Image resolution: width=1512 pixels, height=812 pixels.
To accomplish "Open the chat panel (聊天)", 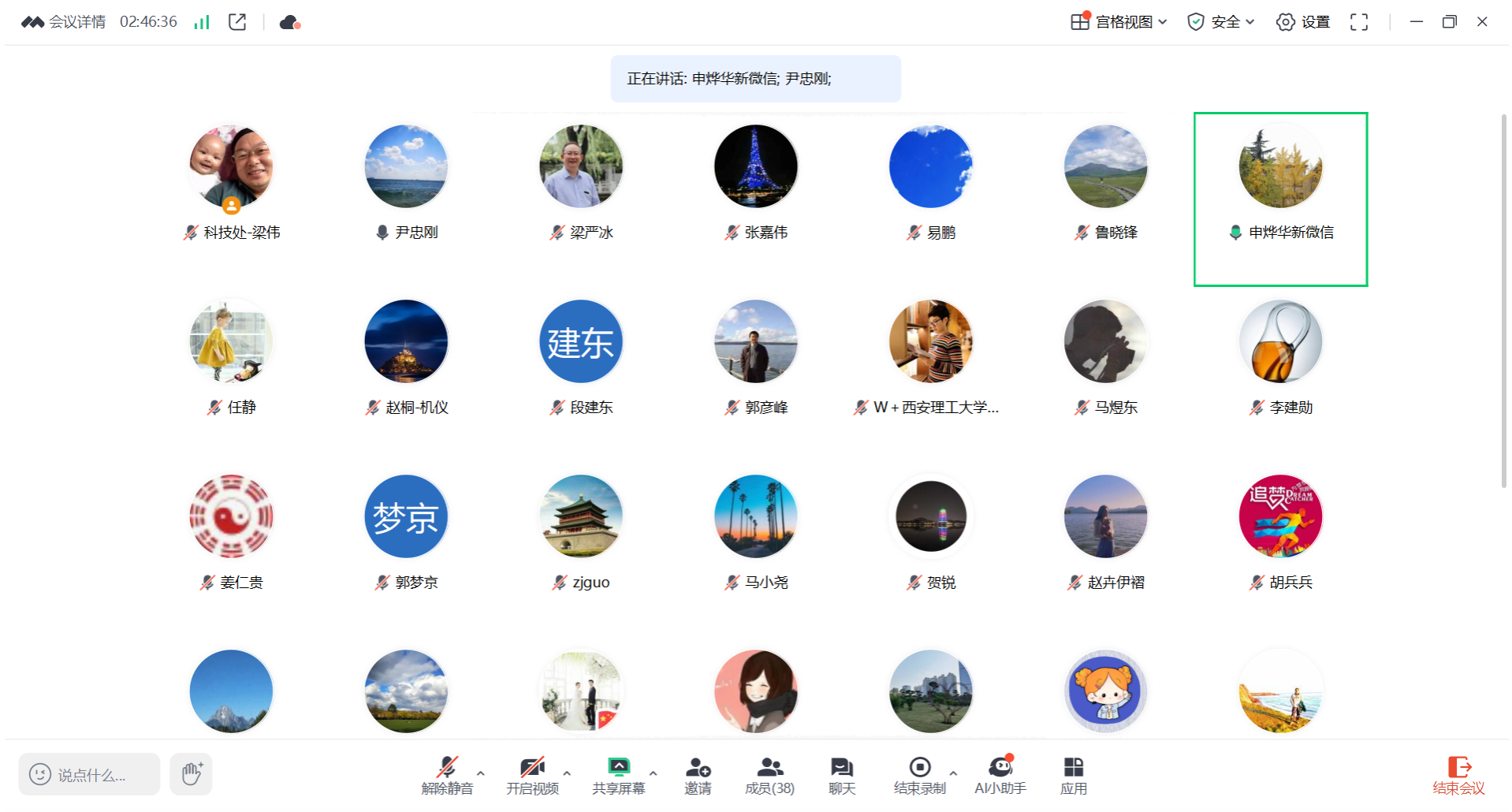I will click(x=841, y=775).
